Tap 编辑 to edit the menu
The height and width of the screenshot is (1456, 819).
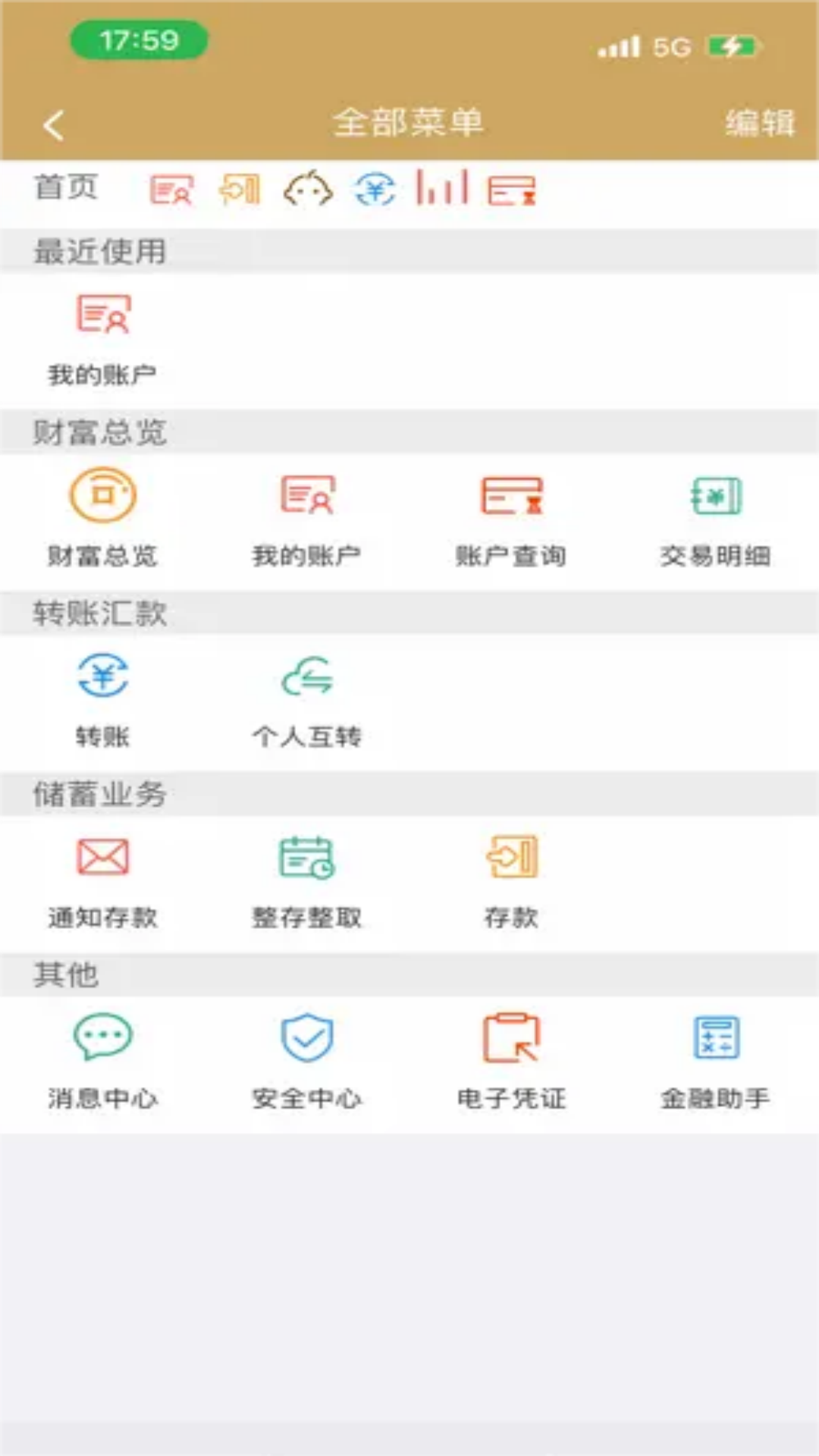(759, 123)
